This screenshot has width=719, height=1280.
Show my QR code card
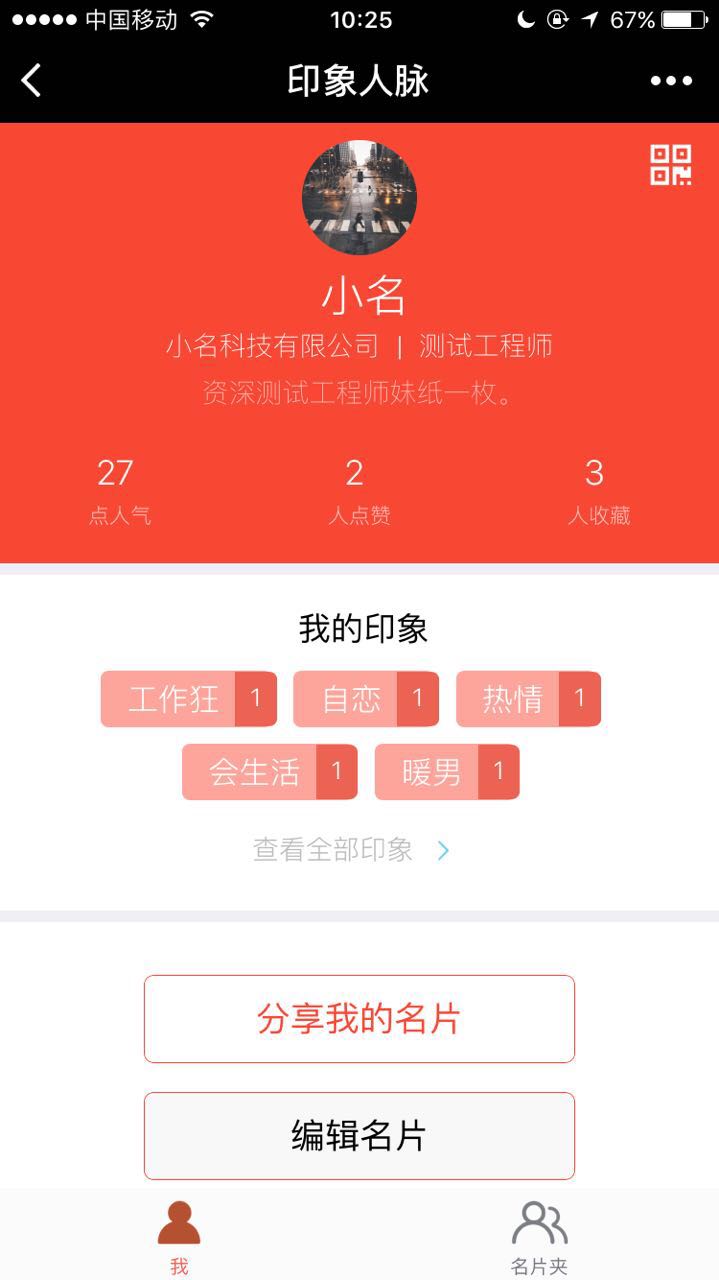click(x=670, y=165)
